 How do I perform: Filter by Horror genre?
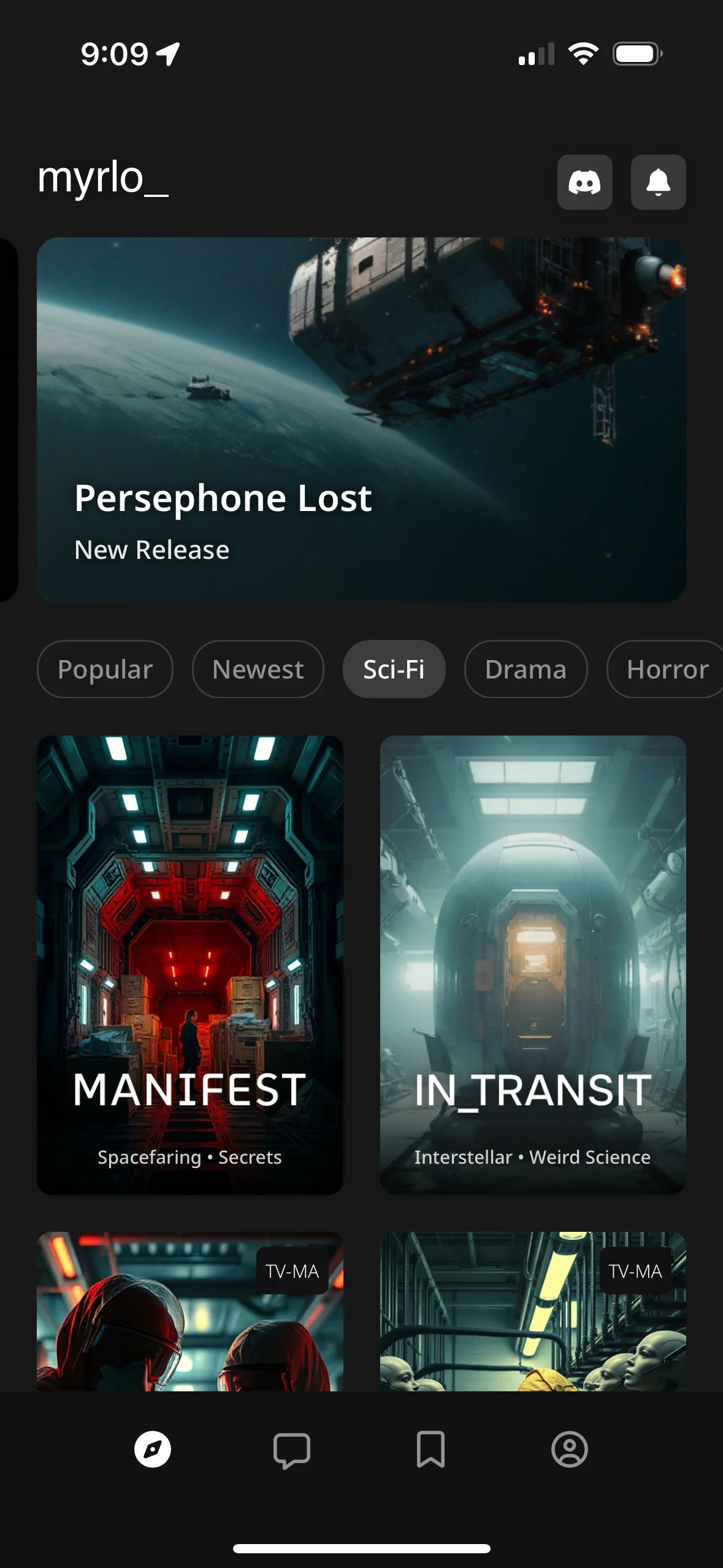coord(667,669)
